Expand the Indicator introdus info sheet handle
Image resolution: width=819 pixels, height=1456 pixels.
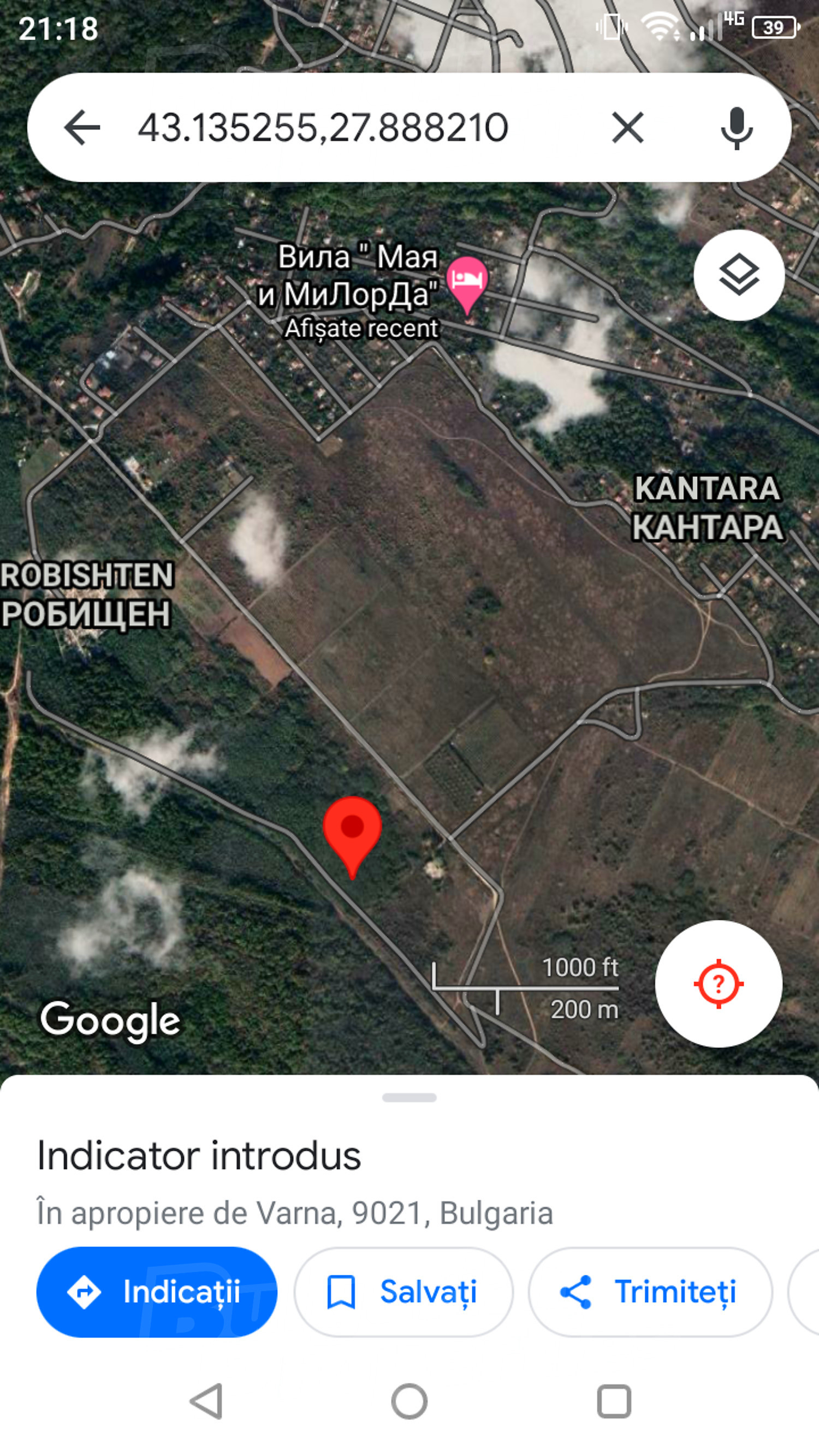tap(409, 1098)
